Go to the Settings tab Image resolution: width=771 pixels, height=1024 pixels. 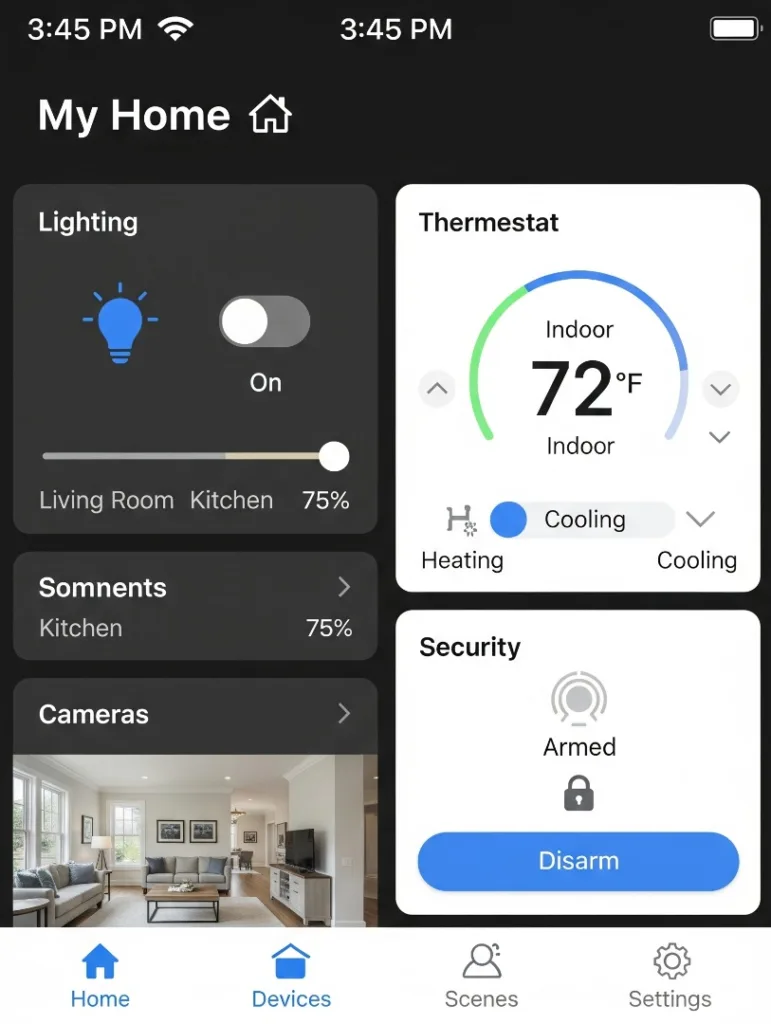pos(670,976)
